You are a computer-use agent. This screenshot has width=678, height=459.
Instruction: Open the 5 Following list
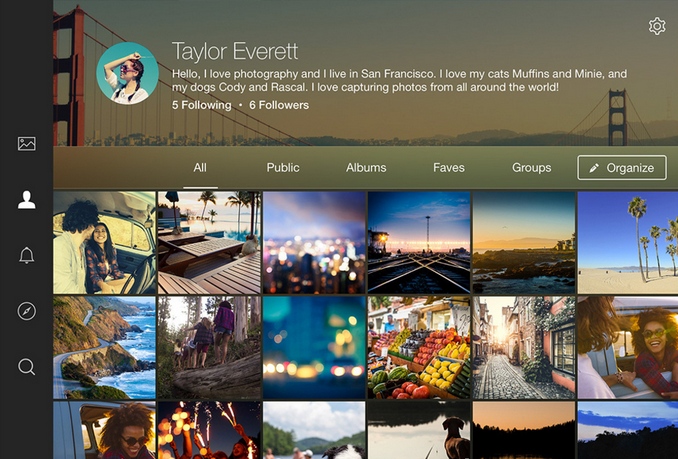201,105
